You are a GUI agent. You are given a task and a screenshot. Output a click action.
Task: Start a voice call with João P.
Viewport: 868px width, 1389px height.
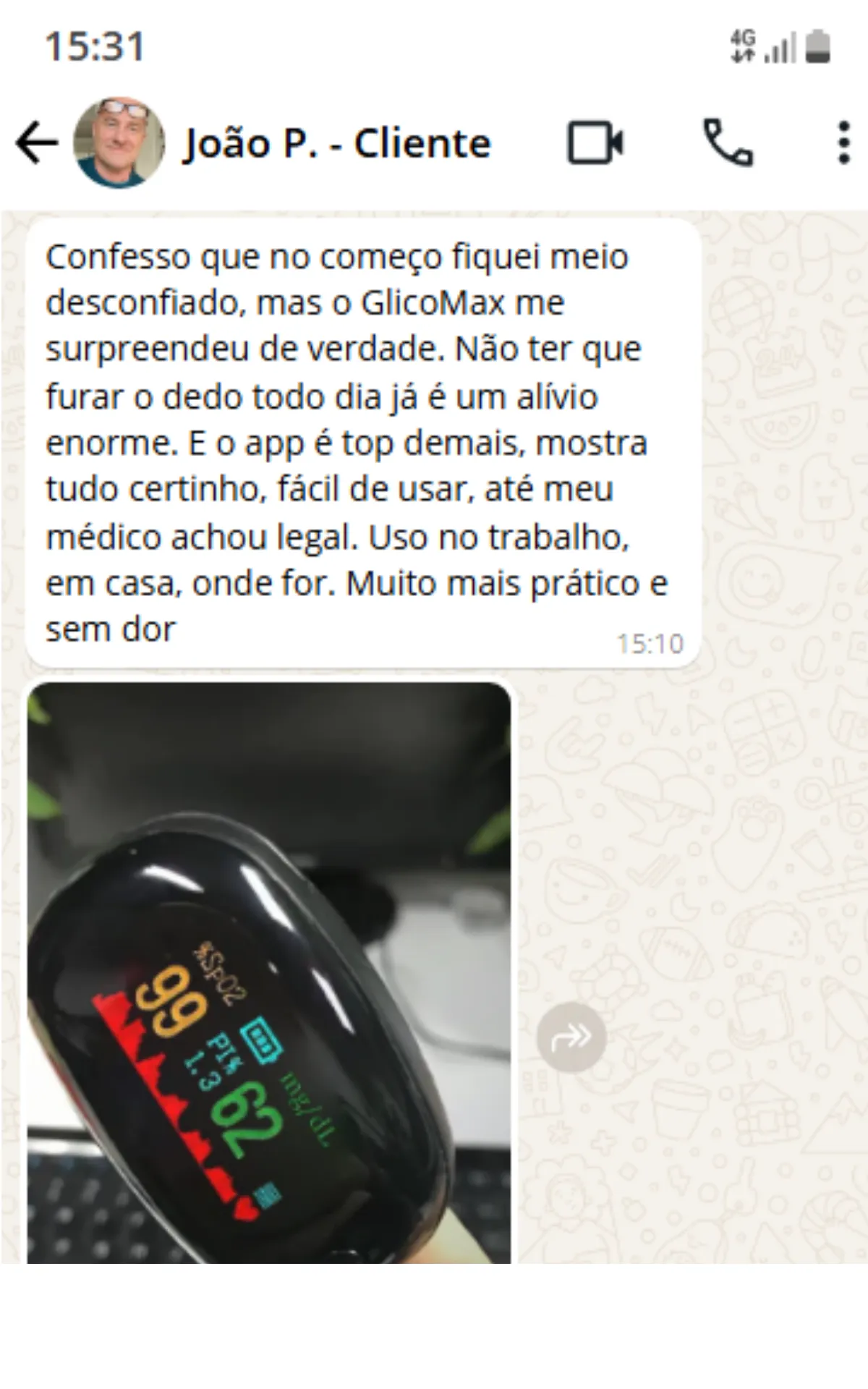click(728, 143)
